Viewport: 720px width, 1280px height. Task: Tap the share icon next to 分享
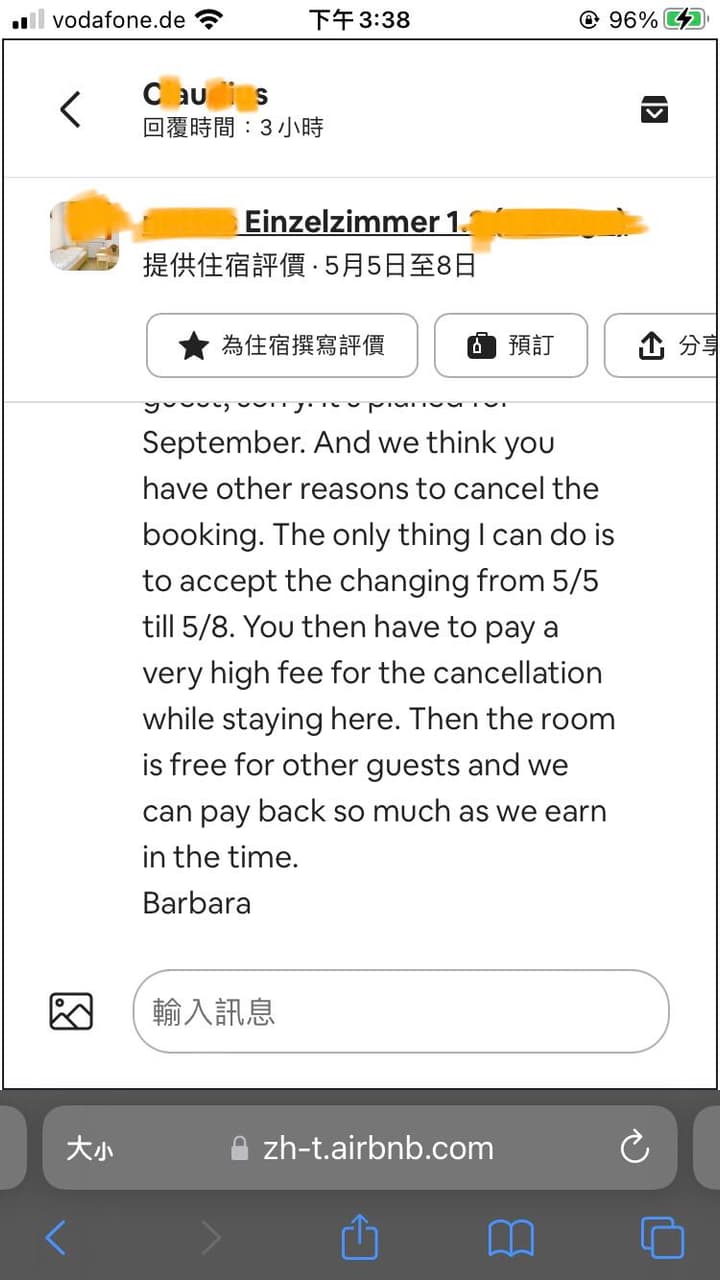(653, 344)
